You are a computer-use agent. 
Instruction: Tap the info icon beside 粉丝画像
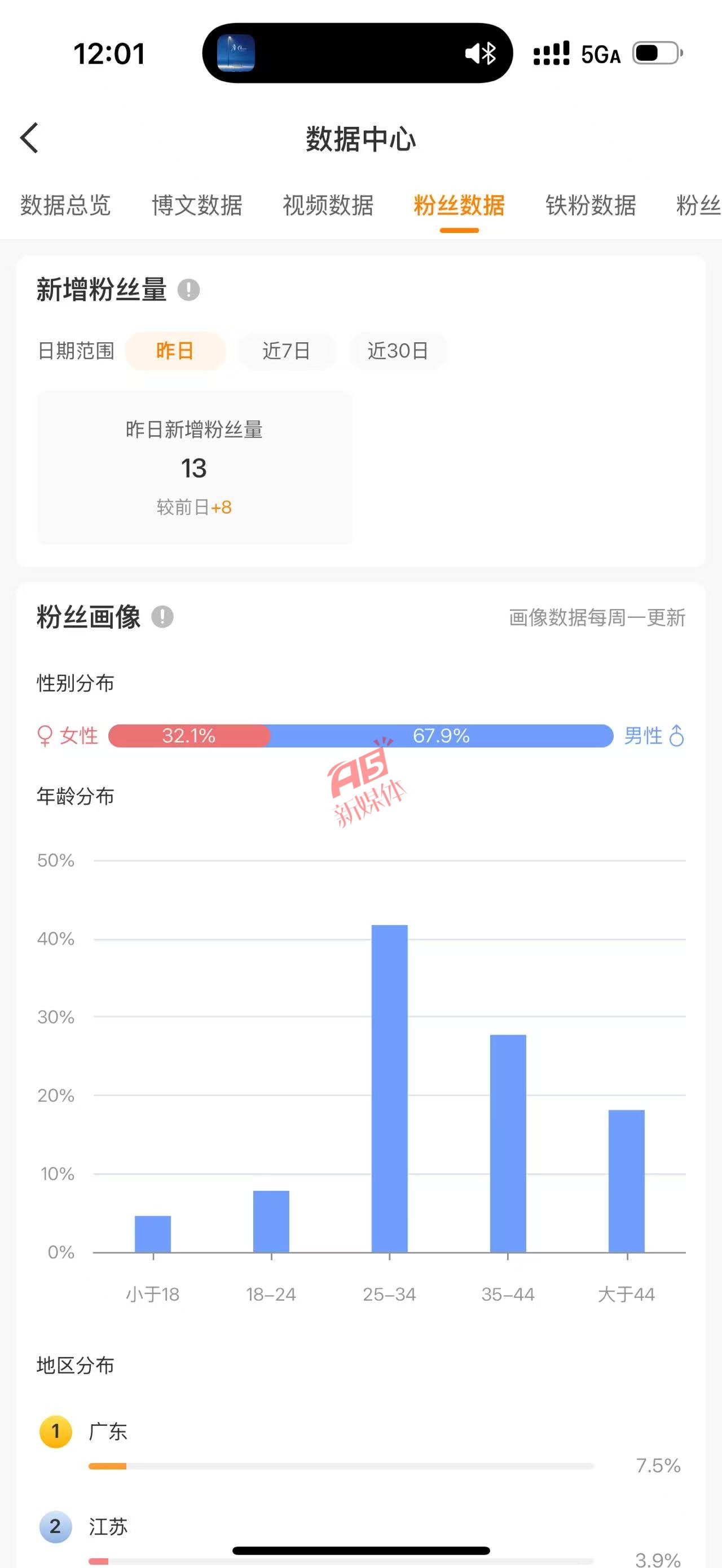point(162,617)
